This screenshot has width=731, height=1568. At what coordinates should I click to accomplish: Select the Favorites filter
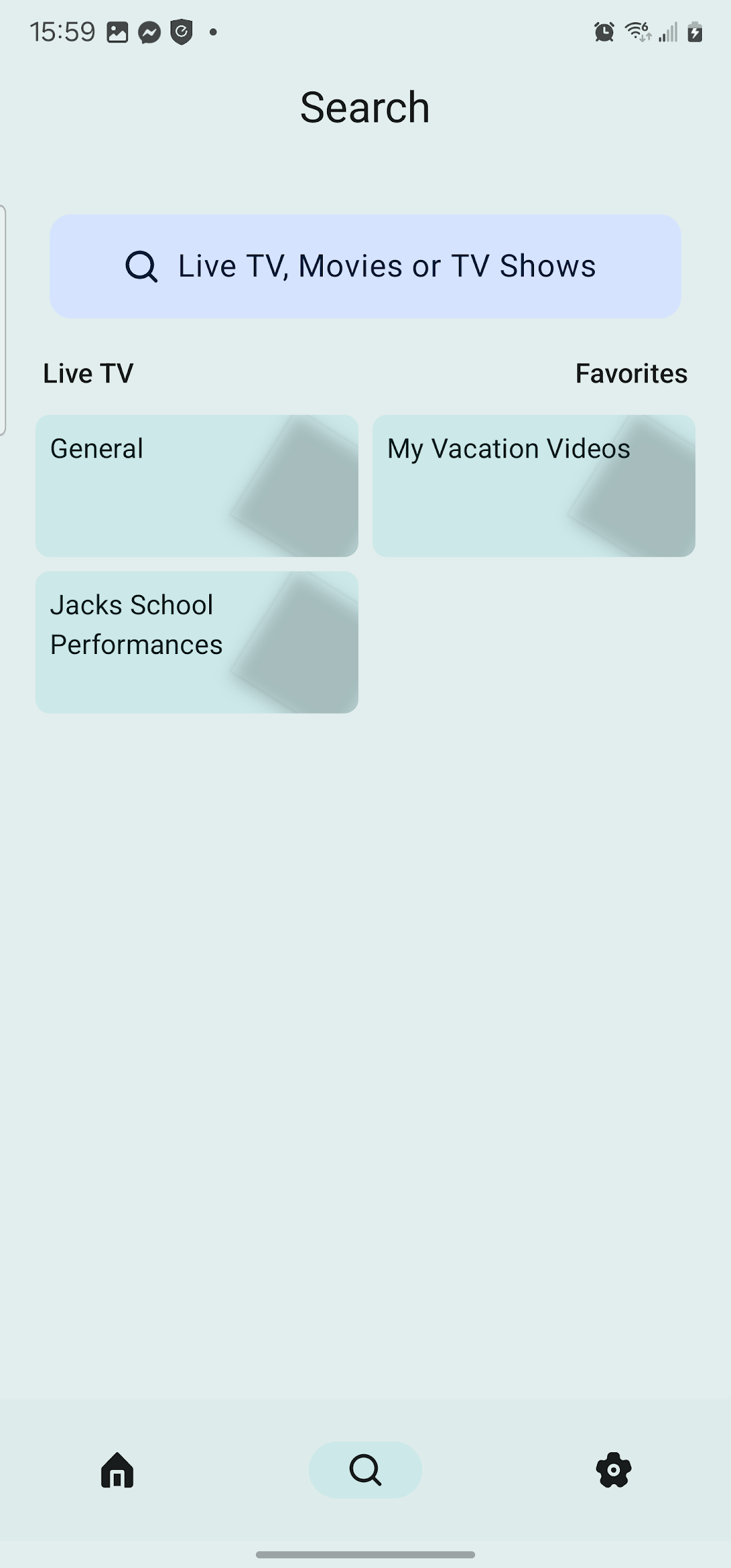[x=631, y=374]
